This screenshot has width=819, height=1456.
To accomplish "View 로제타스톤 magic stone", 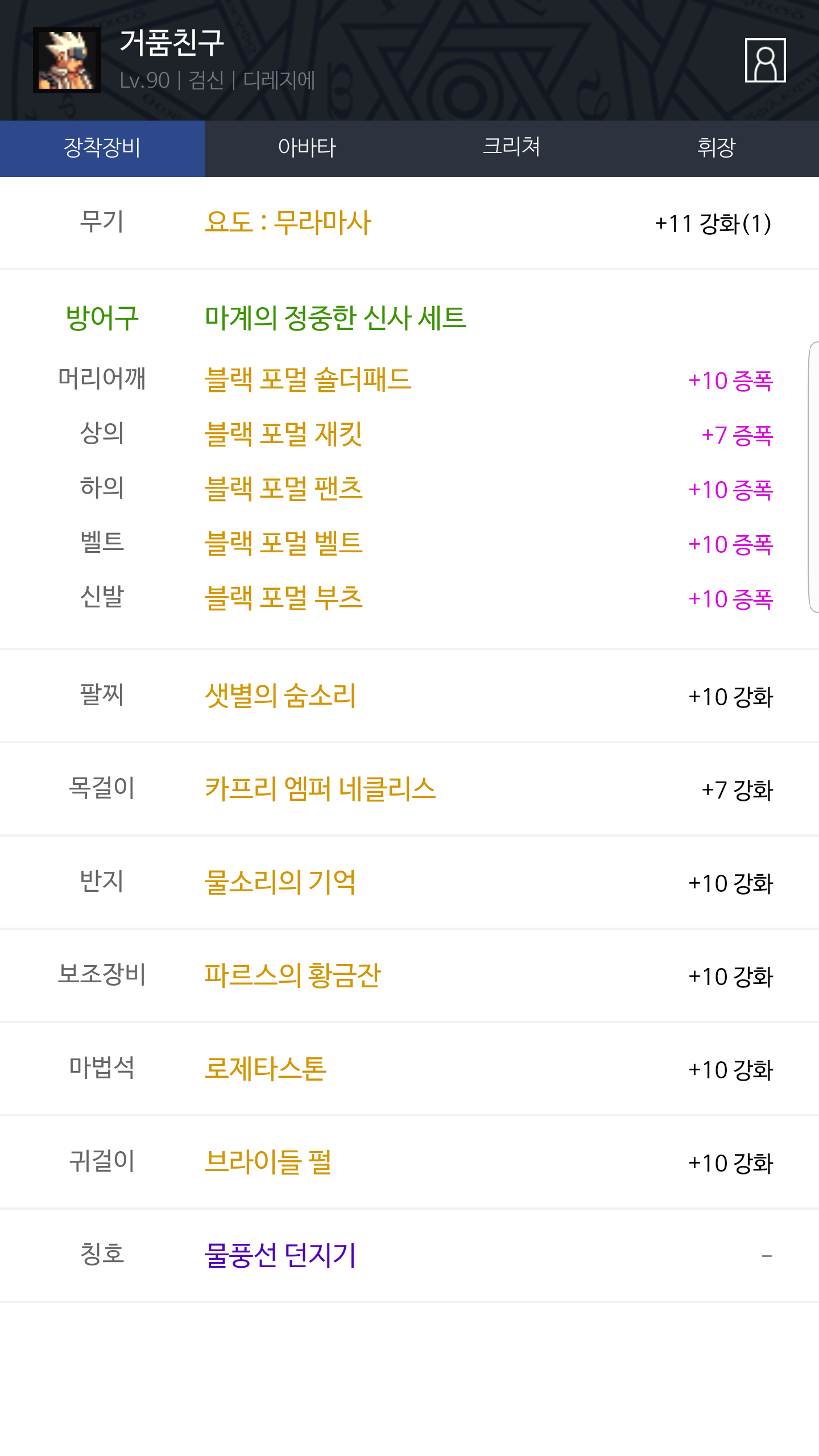I will [266, 1069].
